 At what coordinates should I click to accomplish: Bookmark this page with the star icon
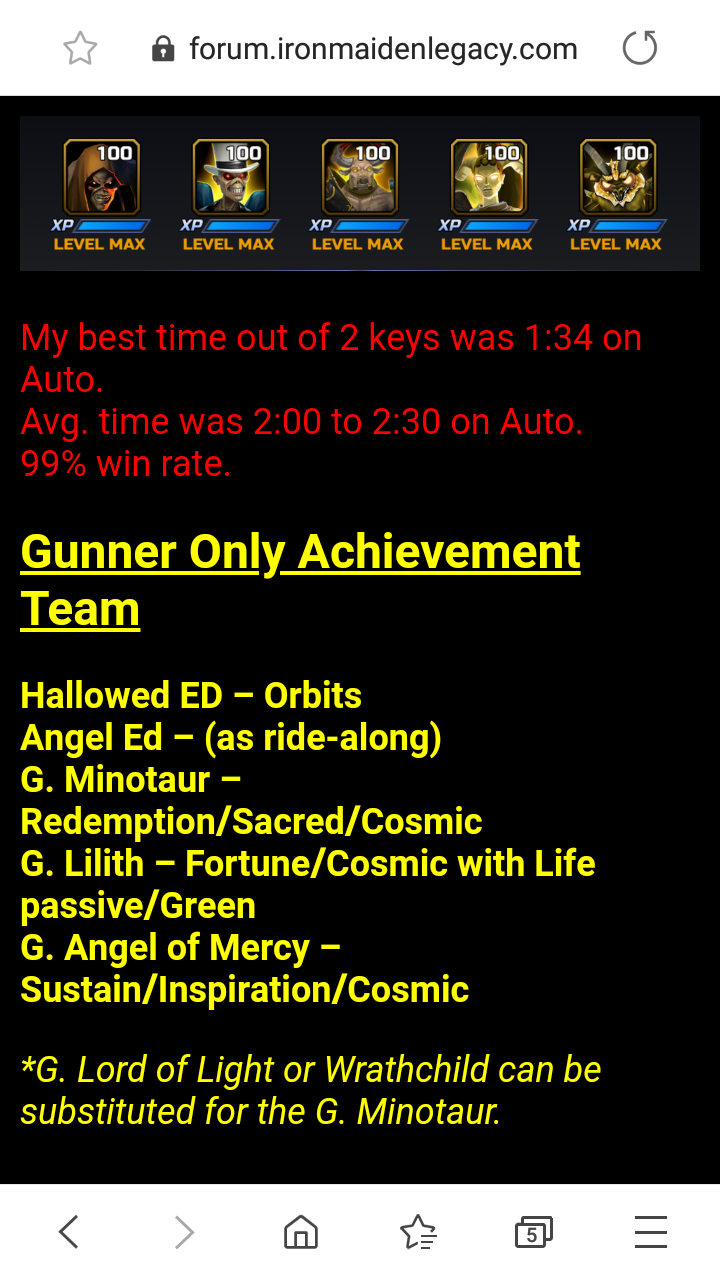point(80,48)
